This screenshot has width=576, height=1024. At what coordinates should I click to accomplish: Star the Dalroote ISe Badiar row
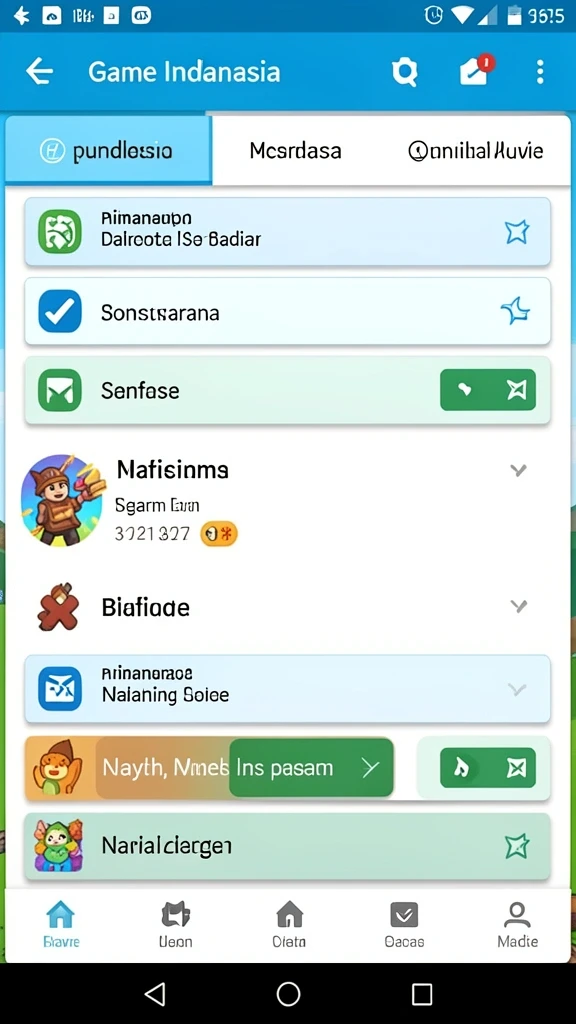coord(517,232)
